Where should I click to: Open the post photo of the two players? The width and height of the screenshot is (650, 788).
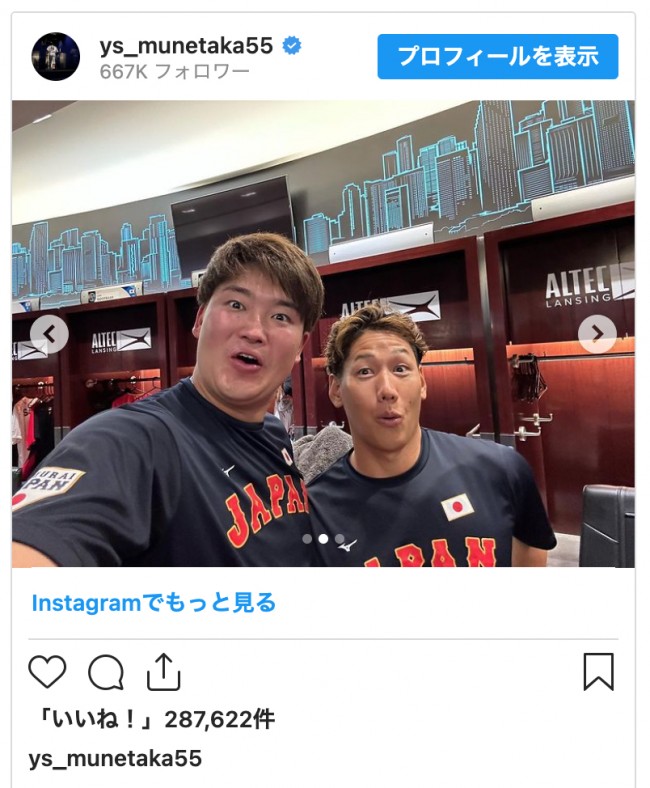(323, 400)
